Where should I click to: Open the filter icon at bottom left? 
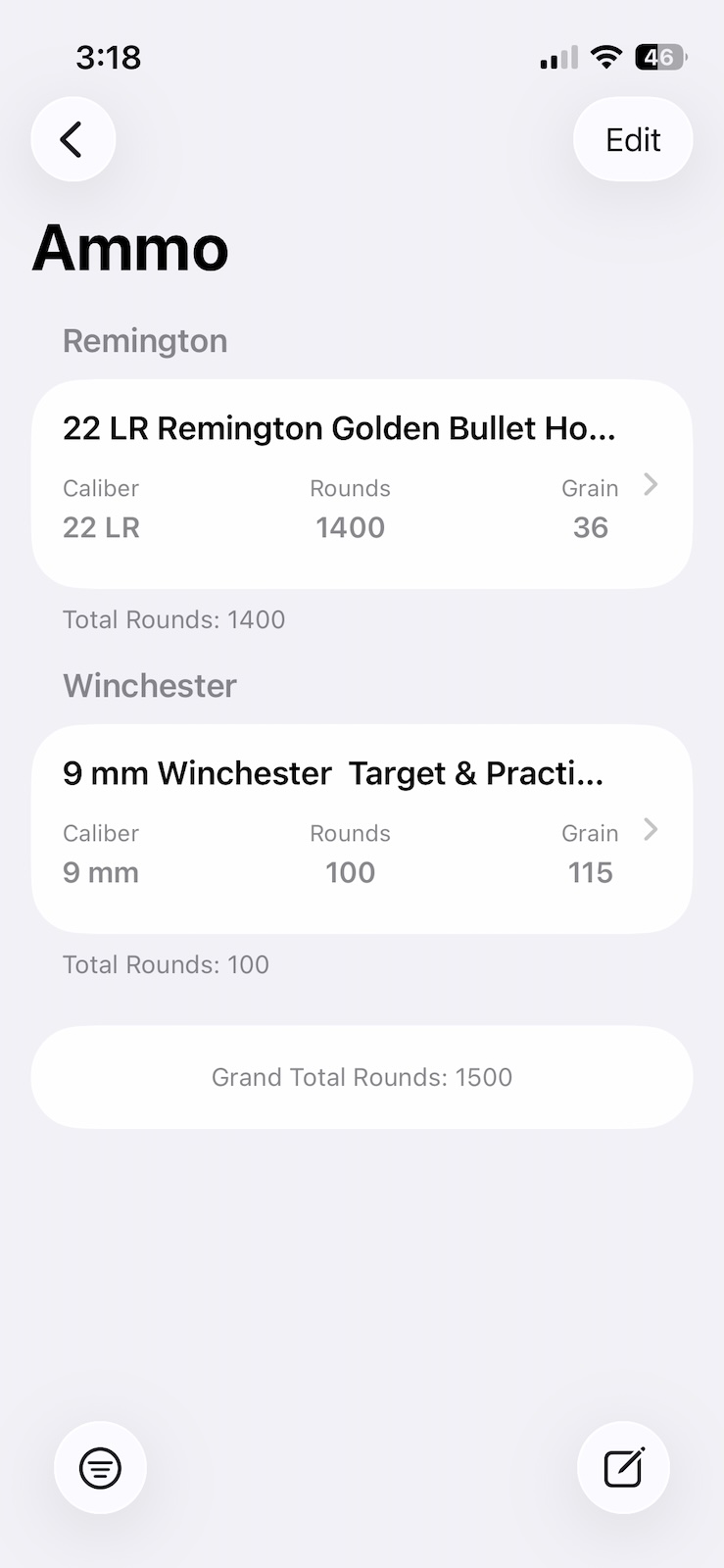coord(100,1467)
